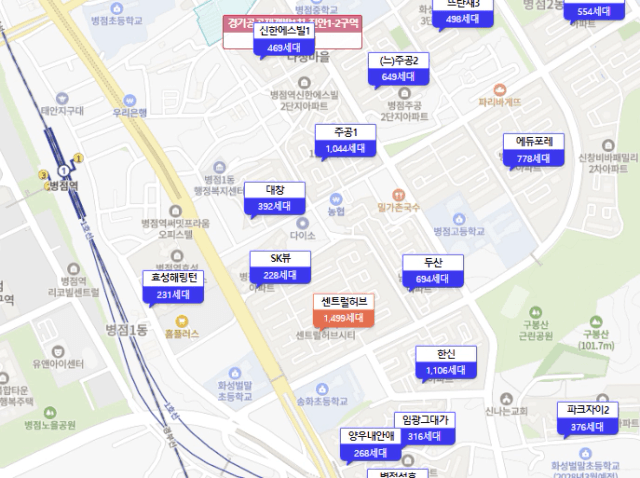The image size is (640, 478).
Task: Select the 신한에스빌1 469세대 marker
Action: coord(285,38)
